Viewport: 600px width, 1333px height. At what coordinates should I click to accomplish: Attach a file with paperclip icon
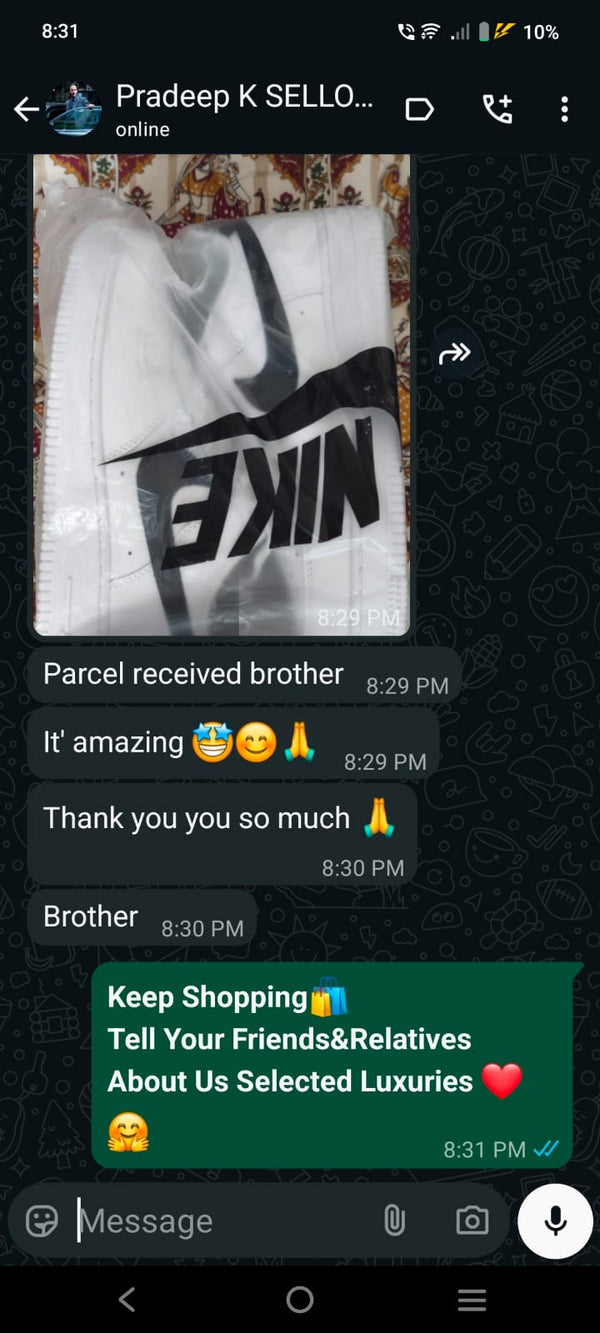(x=395, y=1220)
